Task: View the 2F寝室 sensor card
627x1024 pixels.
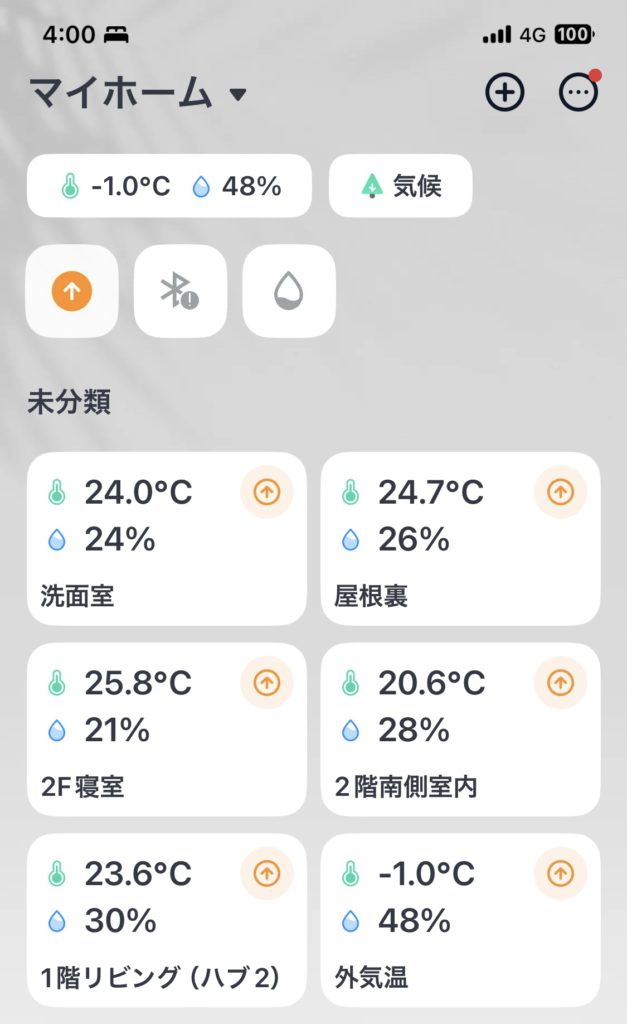Action: tap(166, 729)
